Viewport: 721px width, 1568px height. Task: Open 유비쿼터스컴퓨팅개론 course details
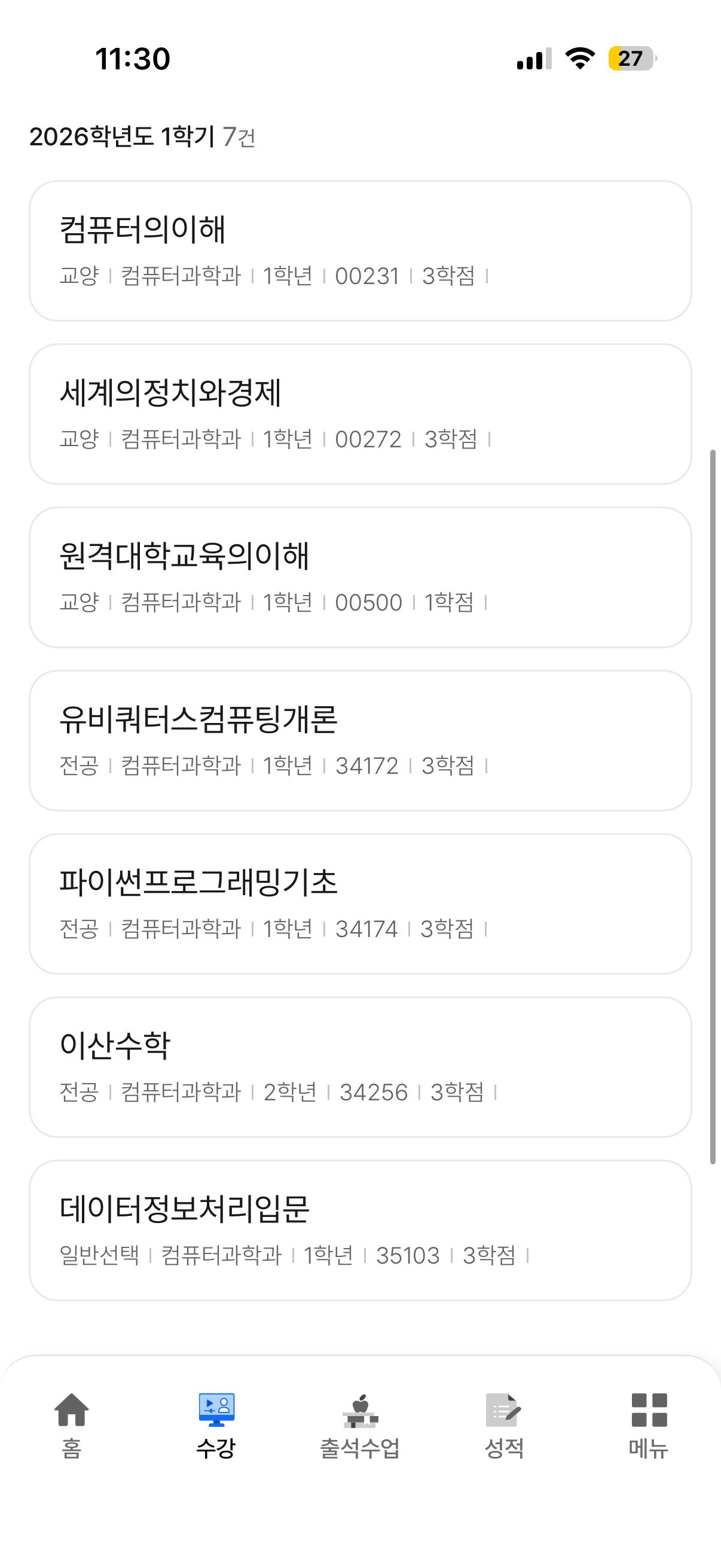click(360, 740)
